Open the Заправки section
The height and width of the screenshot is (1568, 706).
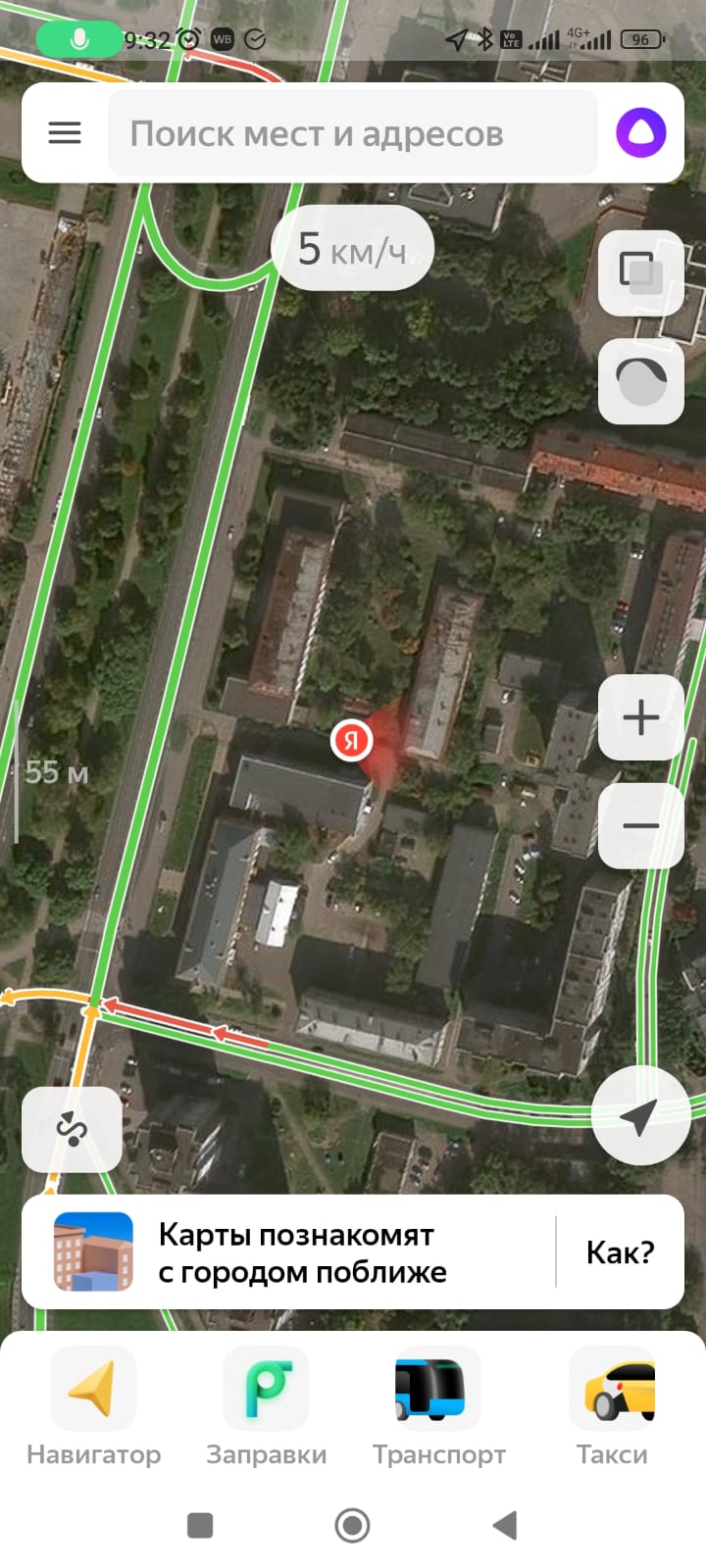click(266, 1404)
